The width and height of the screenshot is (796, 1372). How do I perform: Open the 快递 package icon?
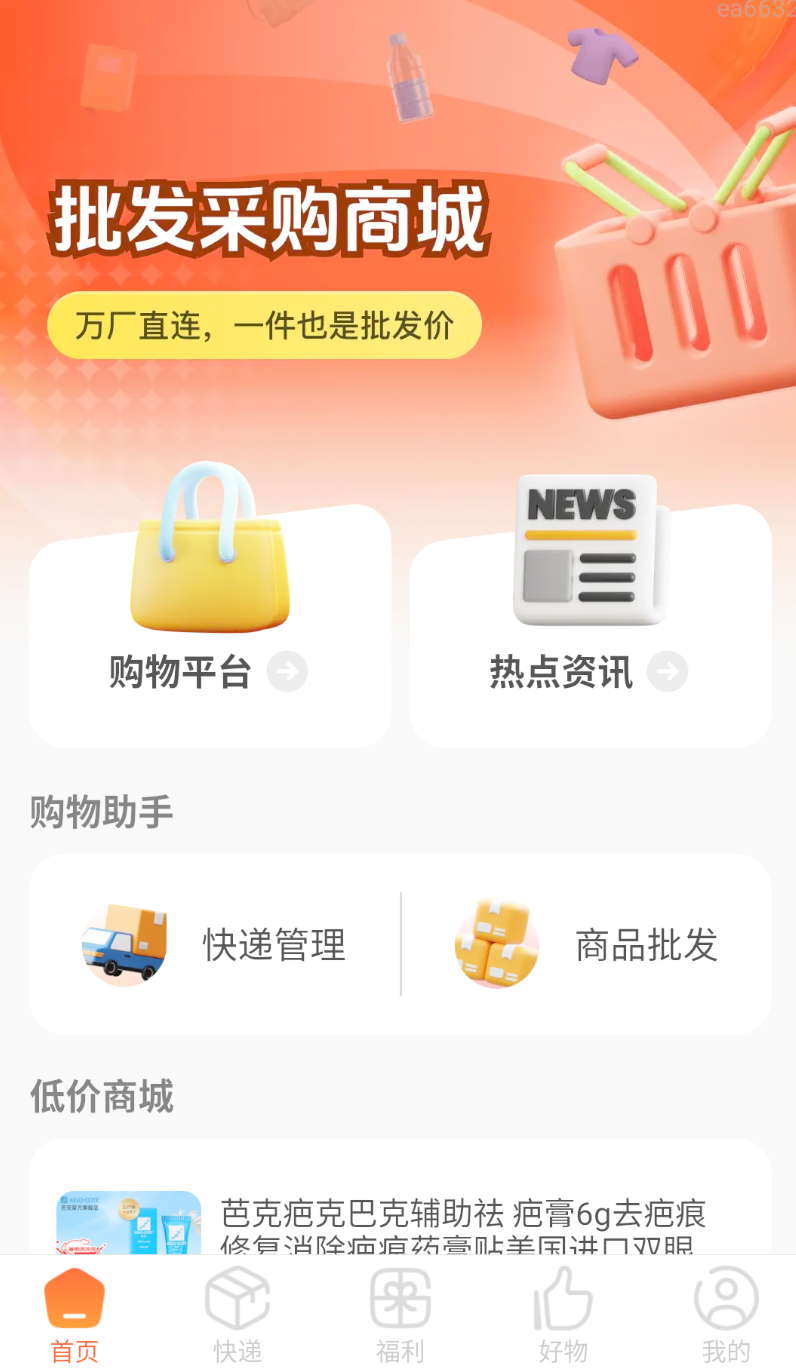tap(237, 1297)
